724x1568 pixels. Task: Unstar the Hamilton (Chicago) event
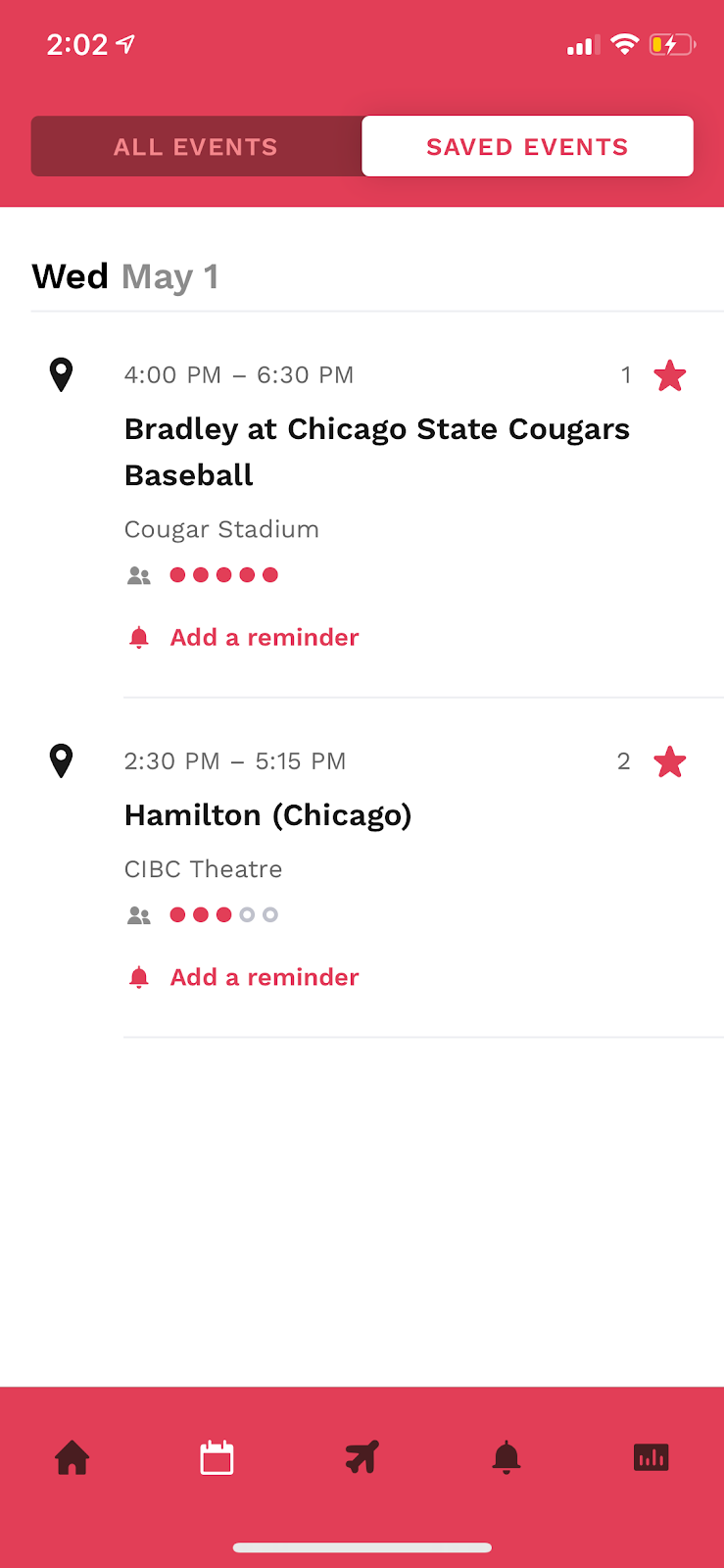(x=670, y=761)
